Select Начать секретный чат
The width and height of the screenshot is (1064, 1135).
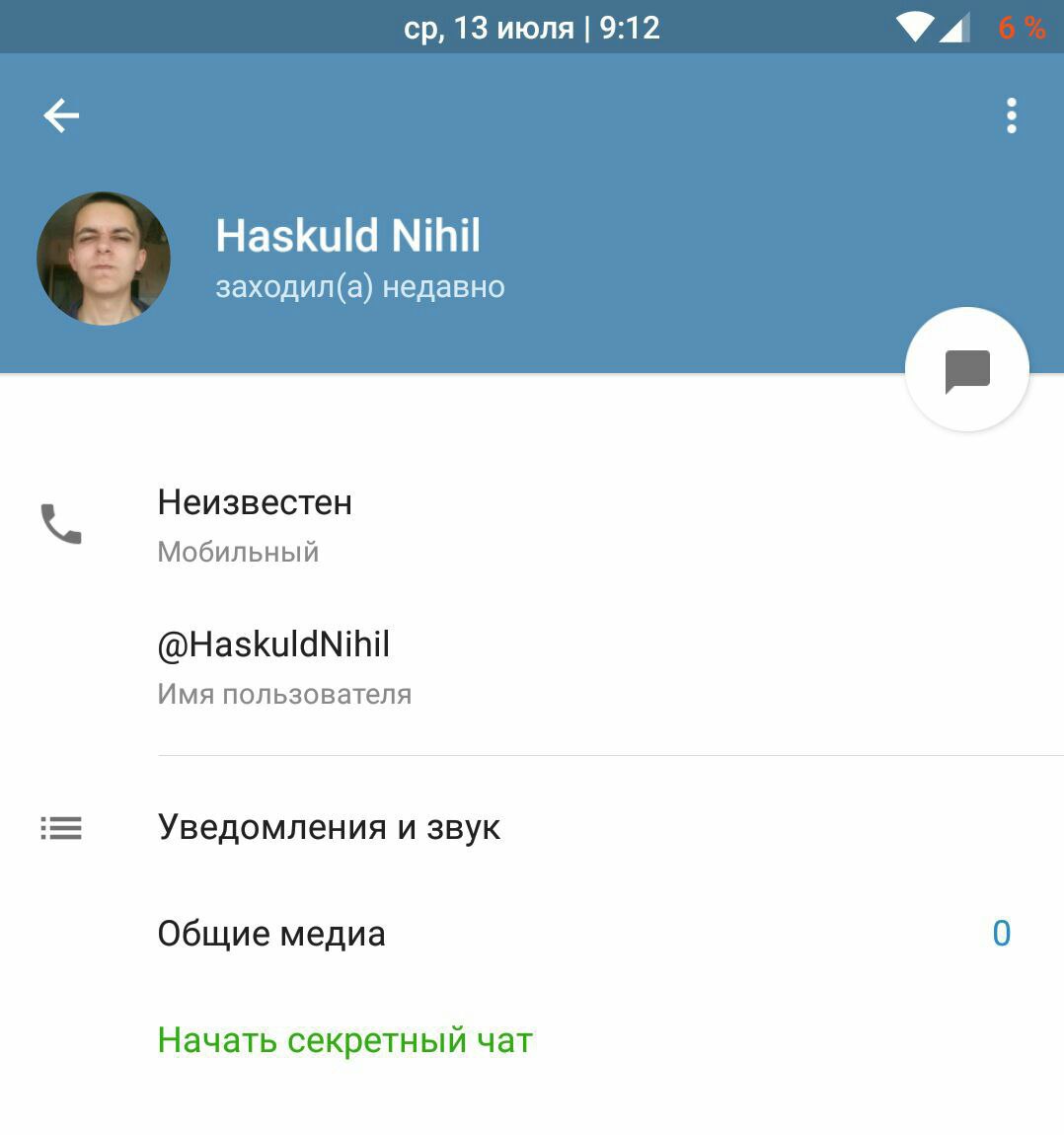point(345,1040)
